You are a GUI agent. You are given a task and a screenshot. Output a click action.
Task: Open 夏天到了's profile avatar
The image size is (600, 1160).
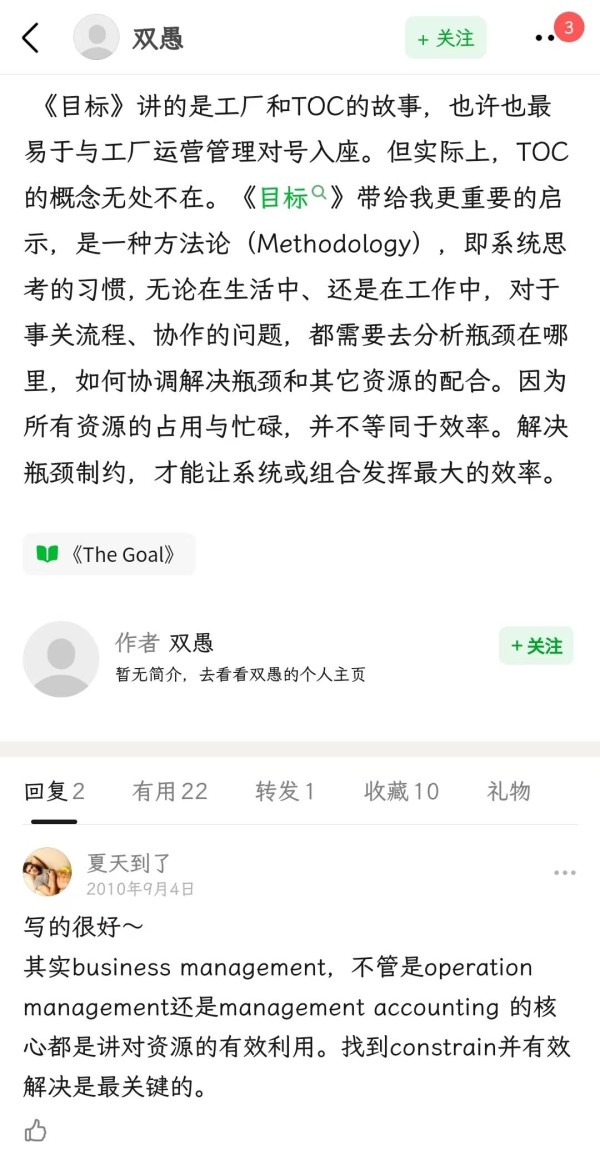point(47,872)
